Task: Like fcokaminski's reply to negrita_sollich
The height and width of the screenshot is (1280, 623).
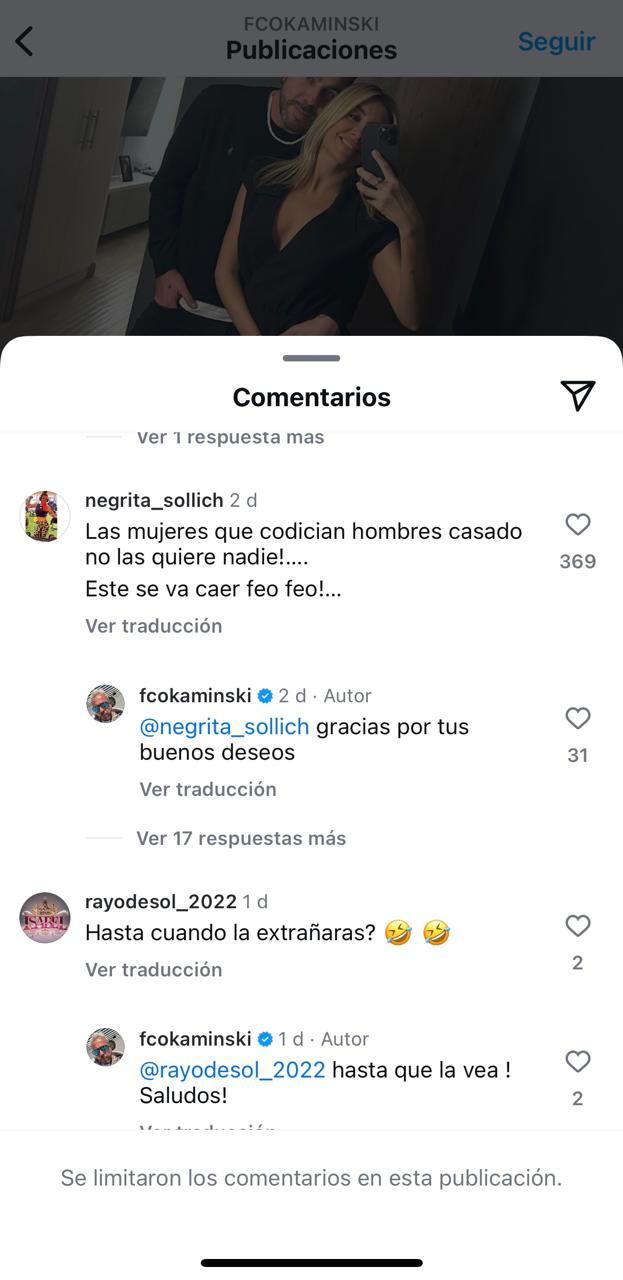Action: tap(578, 718)
